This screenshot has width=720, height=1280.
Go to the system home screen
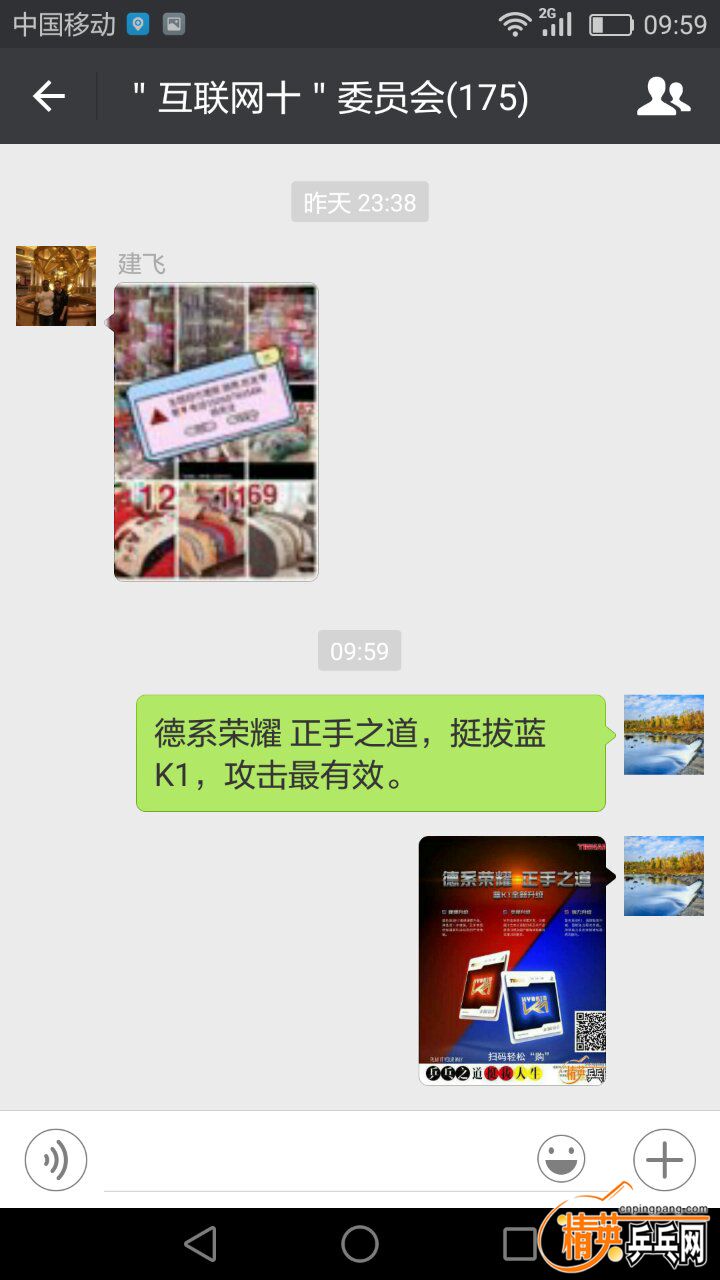360,1244
